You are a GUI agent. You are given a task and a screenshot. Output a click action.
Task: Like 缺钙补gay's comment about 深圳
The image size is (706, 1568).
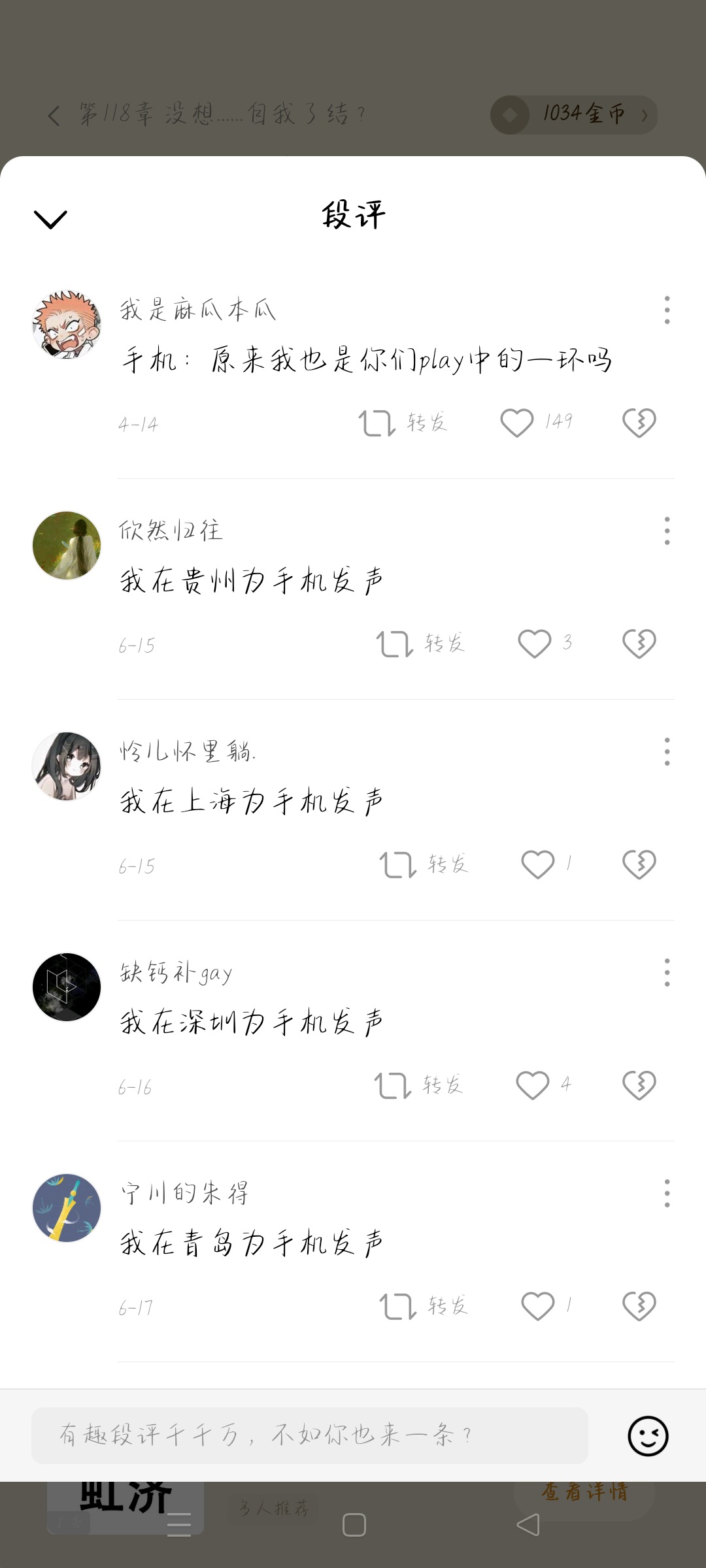(x=533, y=1085)
